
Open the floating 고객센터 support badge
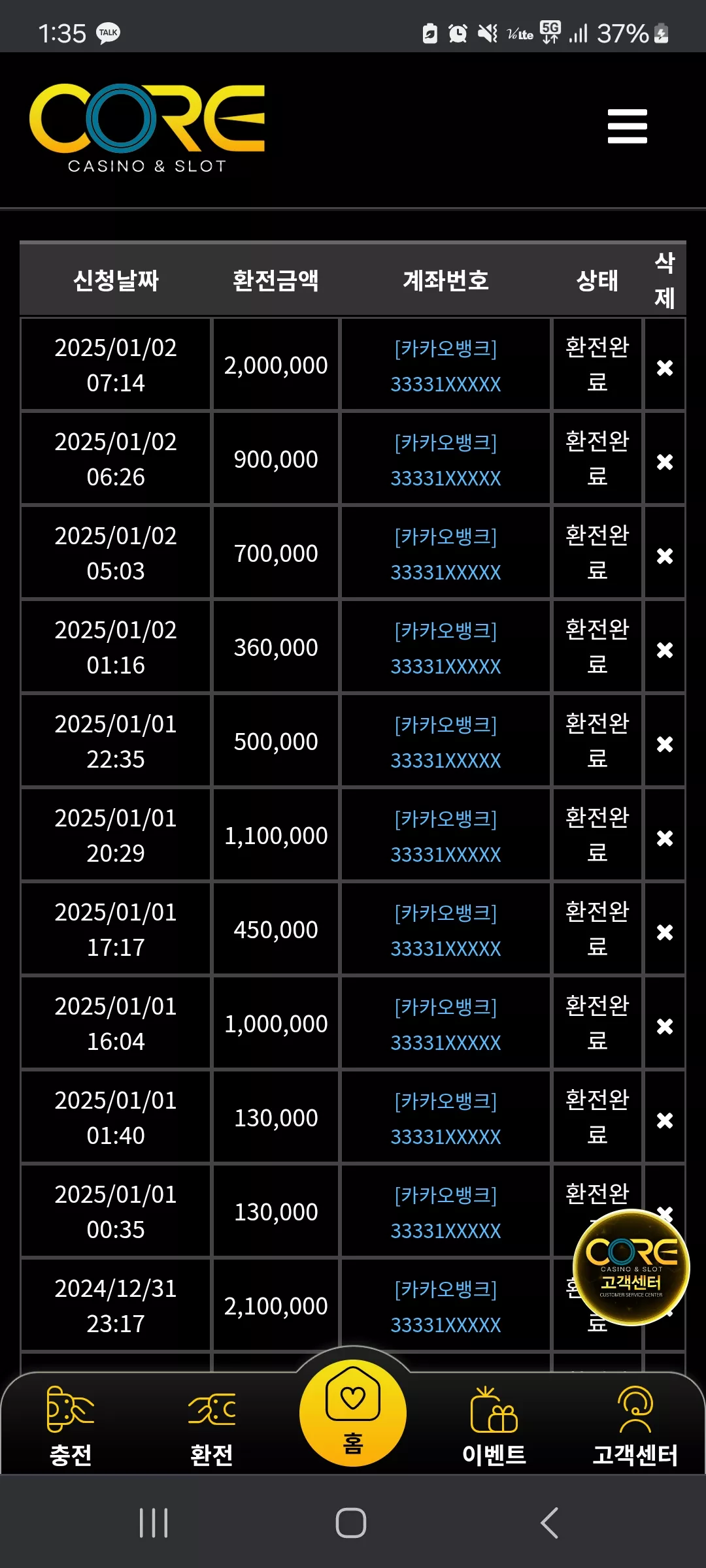point(631,1267)
